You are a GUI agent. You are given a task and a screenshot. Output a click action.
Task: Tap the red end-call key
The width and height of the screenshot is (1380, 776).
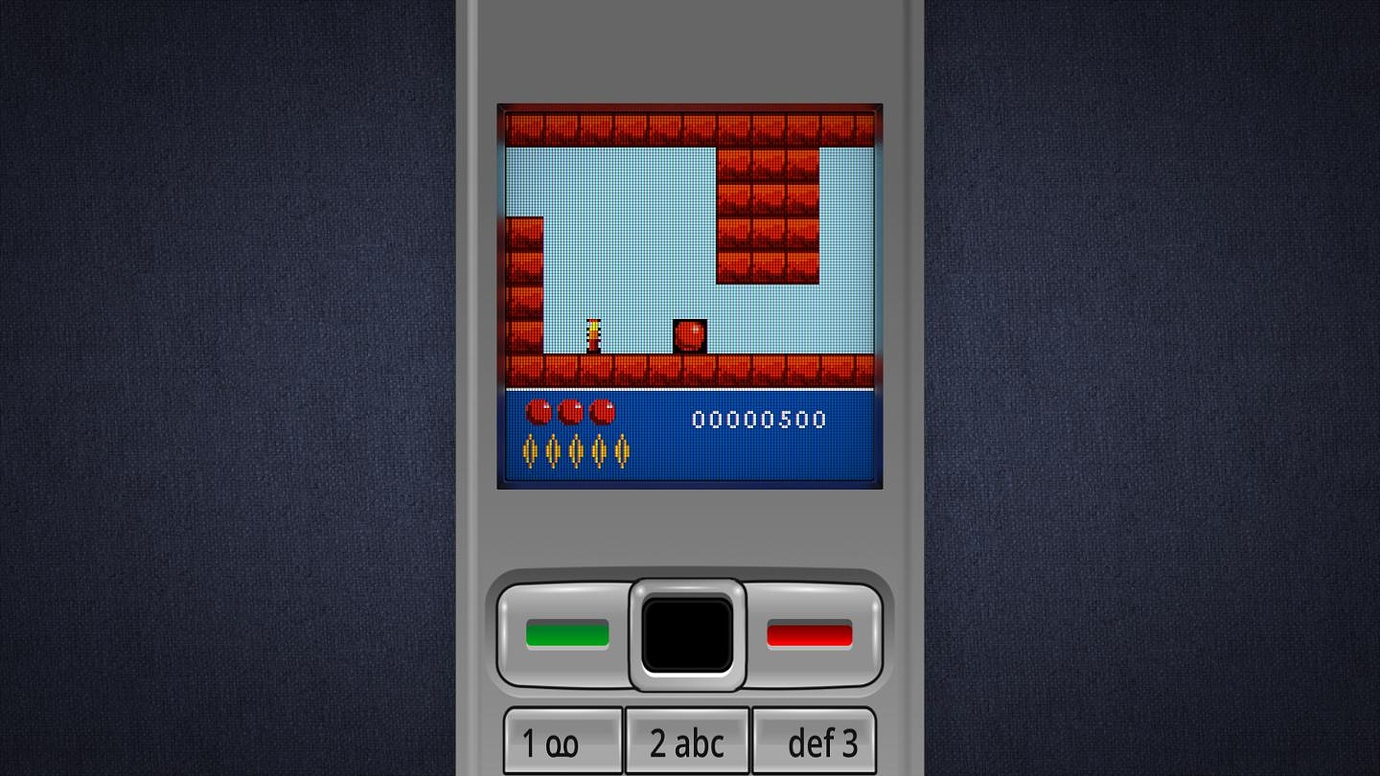[x=809, y=634]
